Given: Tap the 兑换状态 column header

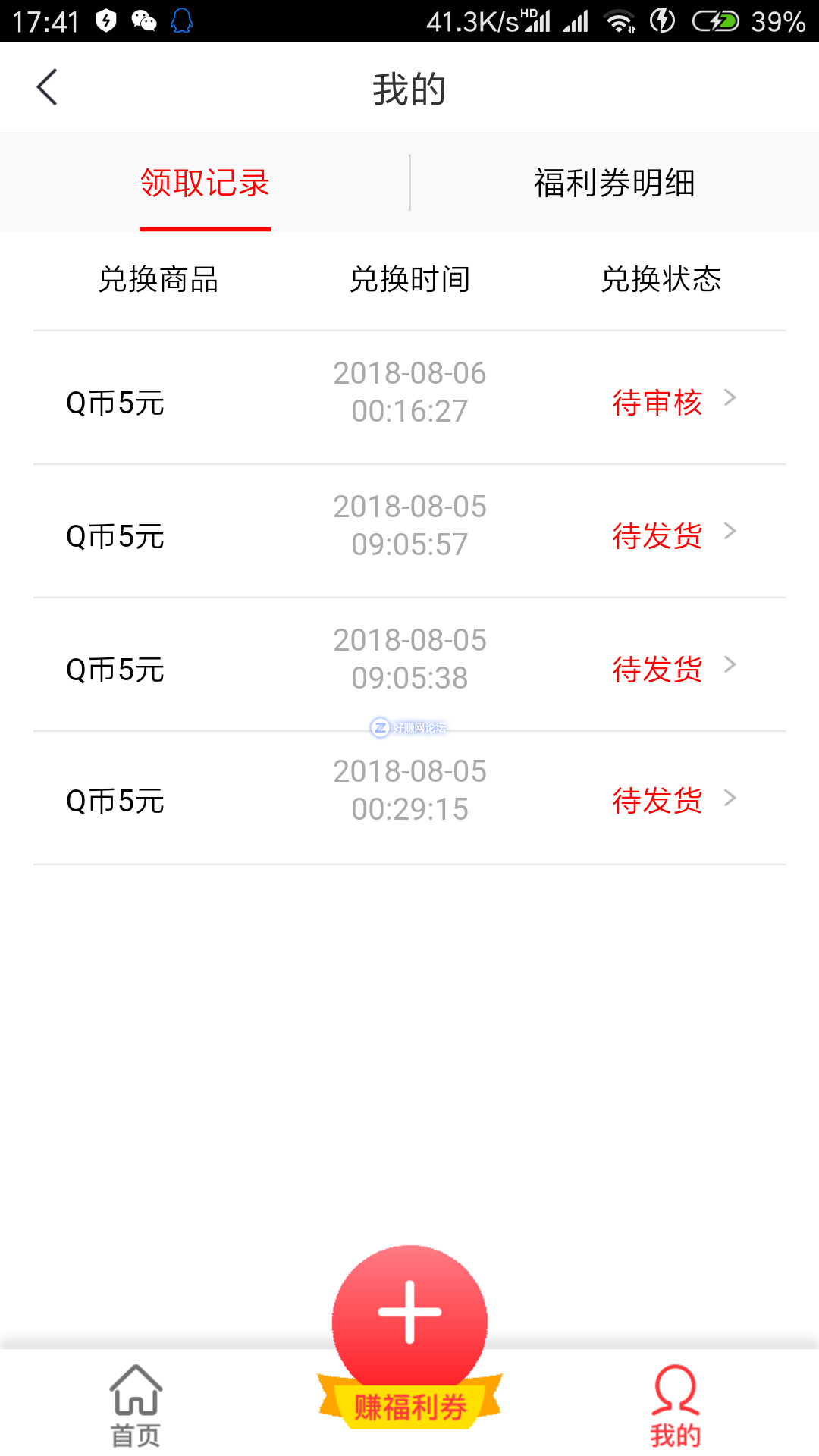Looking at the screenshot, I should coord(663,279).
